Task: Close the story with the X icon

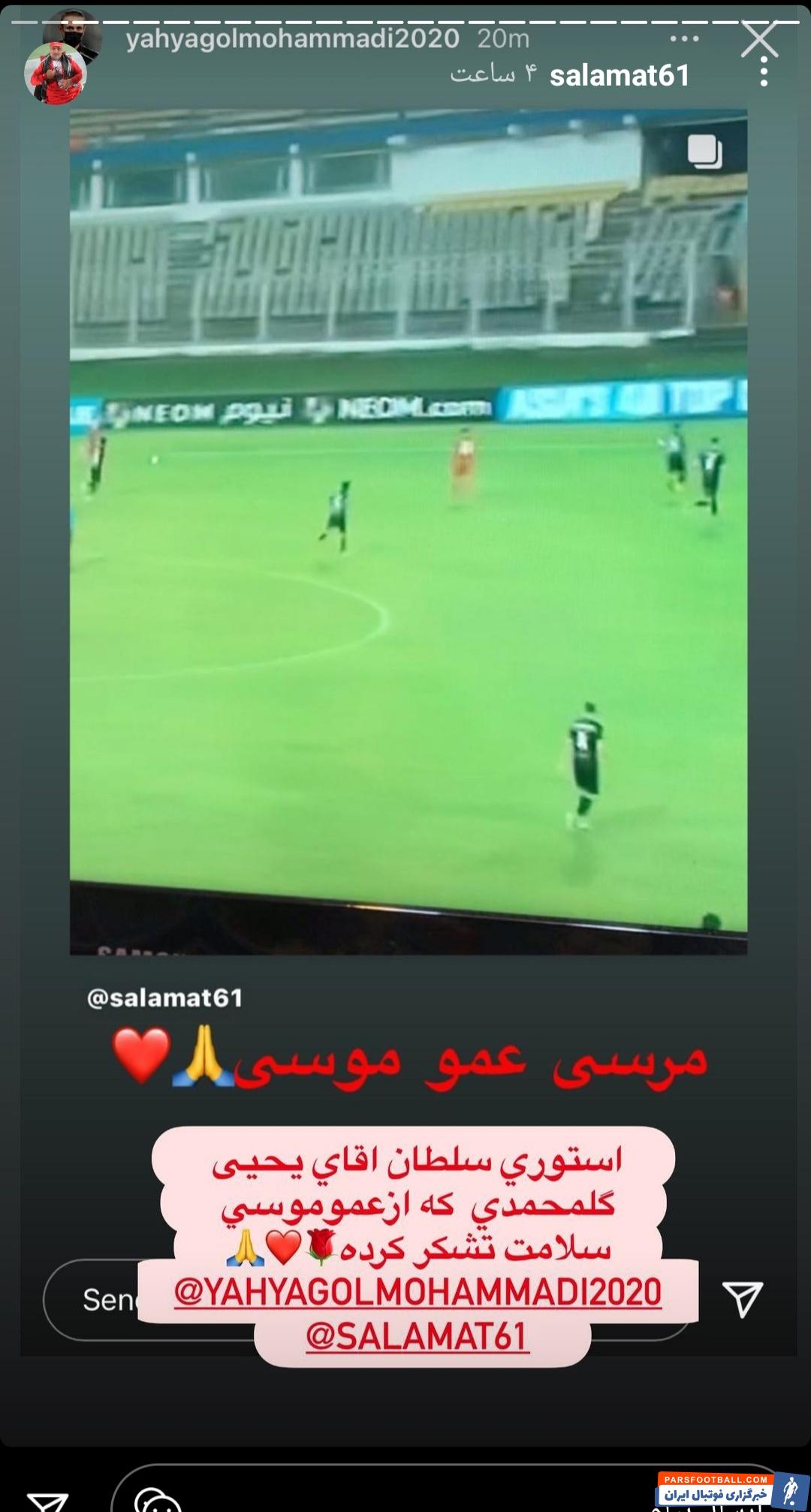Action: click(x=759, y=39)
